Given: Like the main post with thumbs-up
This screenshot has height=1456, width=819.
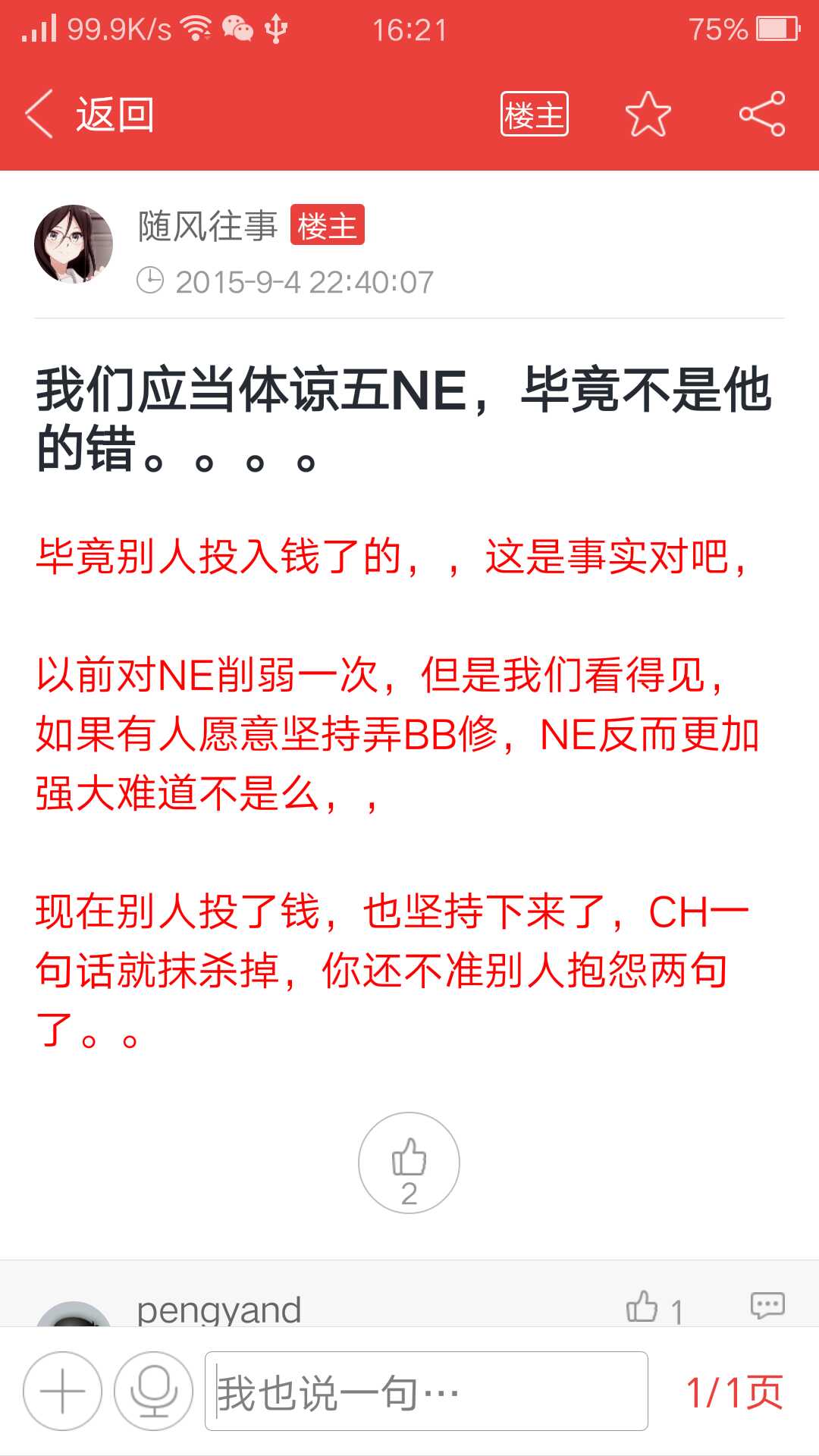Looking at the screenshot, I should (409, 1163).
